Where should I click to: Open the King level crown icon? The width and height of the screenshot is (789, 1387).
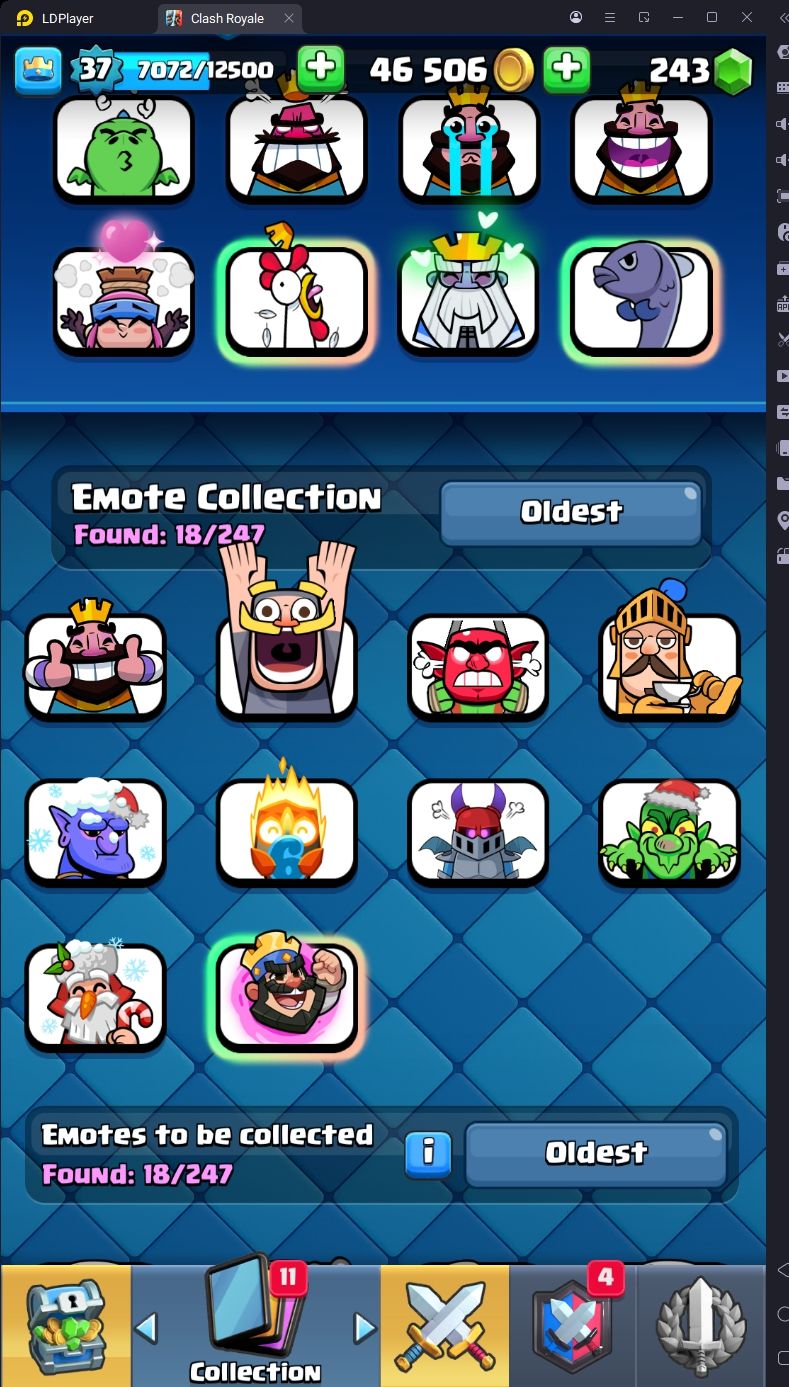click(x=38, y=69)
